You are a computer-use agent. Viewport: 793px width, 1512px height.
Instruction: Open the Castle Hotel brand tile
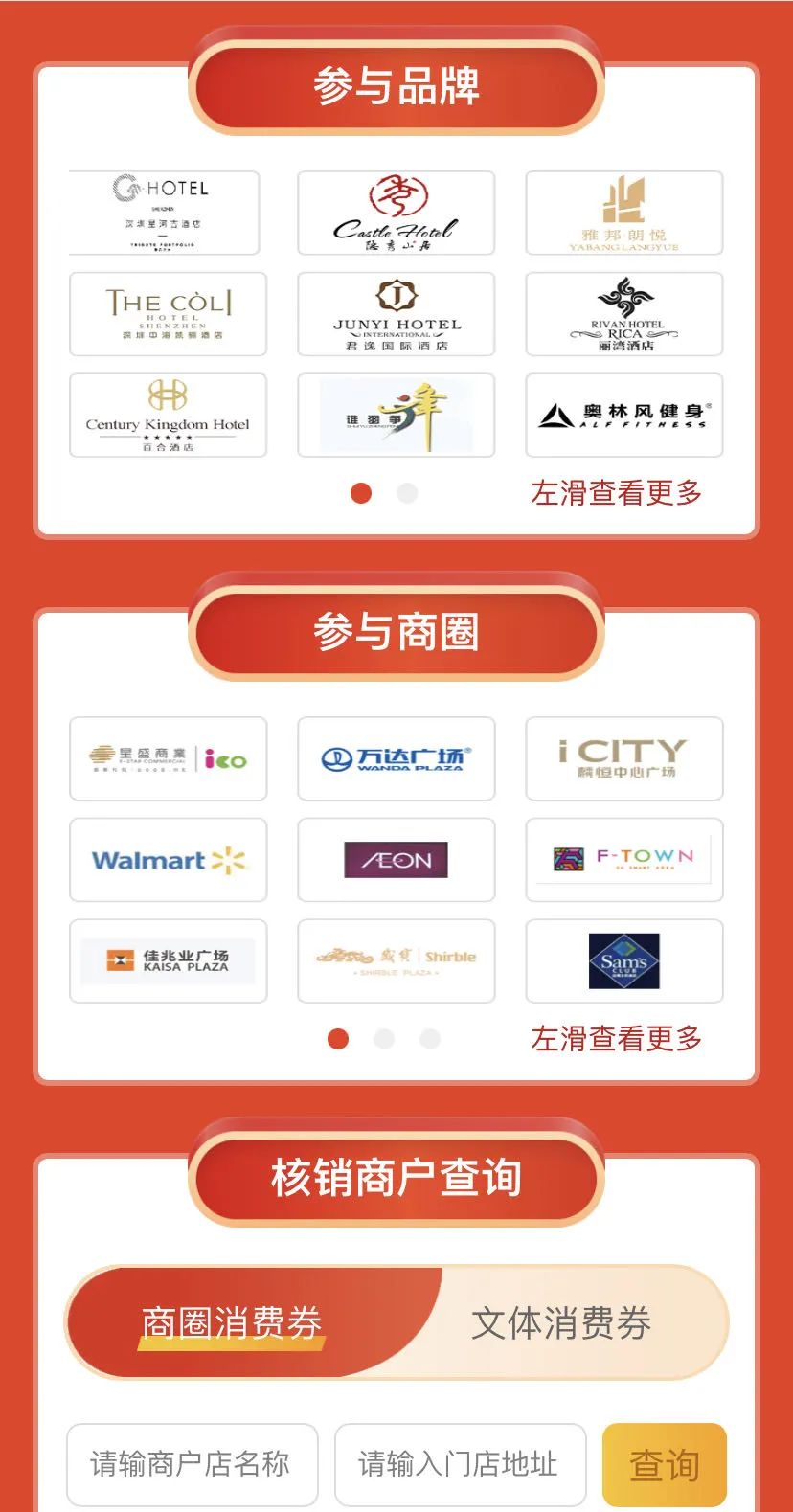(396, 213)
